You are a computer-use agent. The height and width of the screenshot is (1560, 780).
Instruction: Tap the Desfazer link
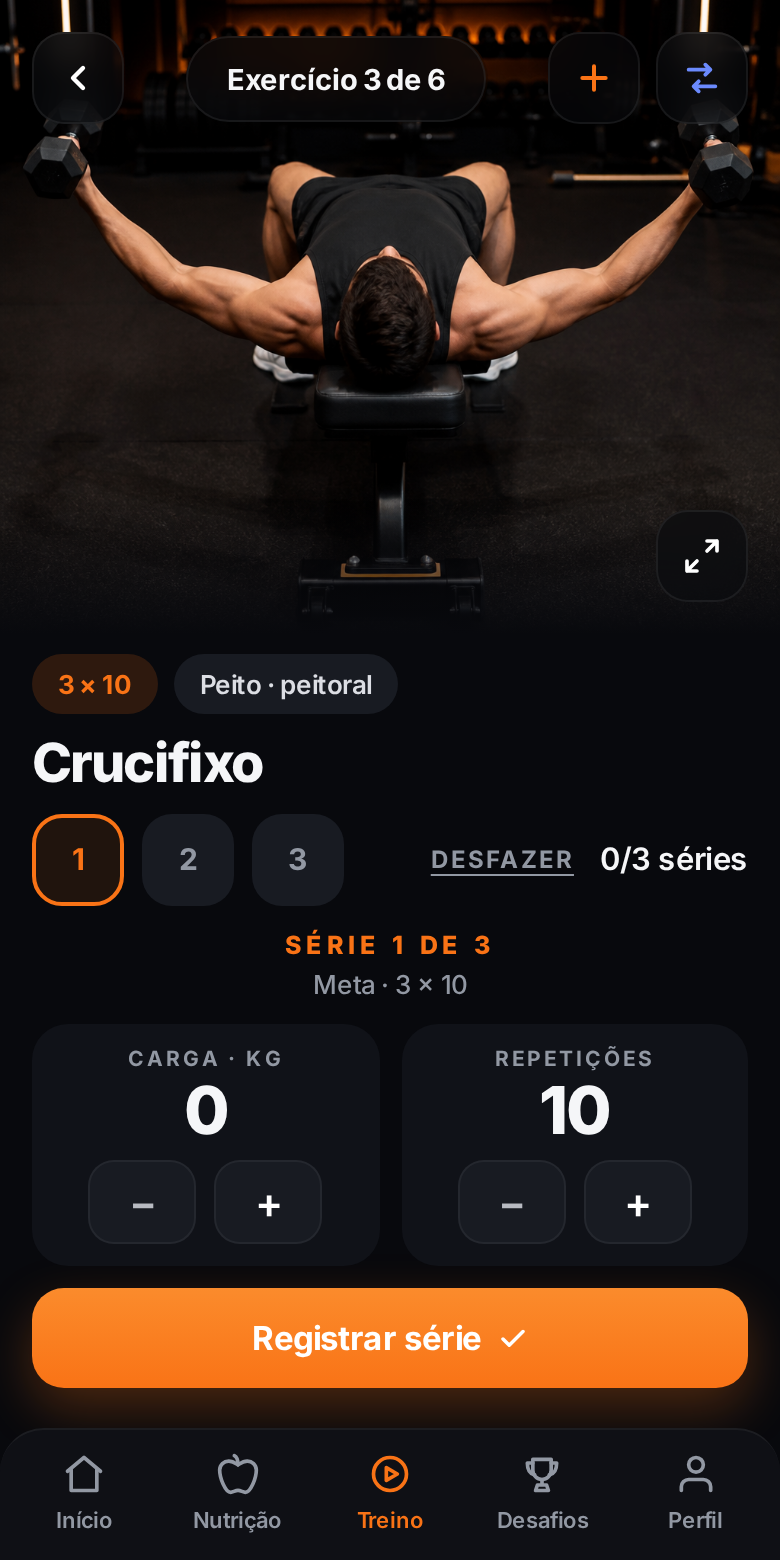(502, 860)
